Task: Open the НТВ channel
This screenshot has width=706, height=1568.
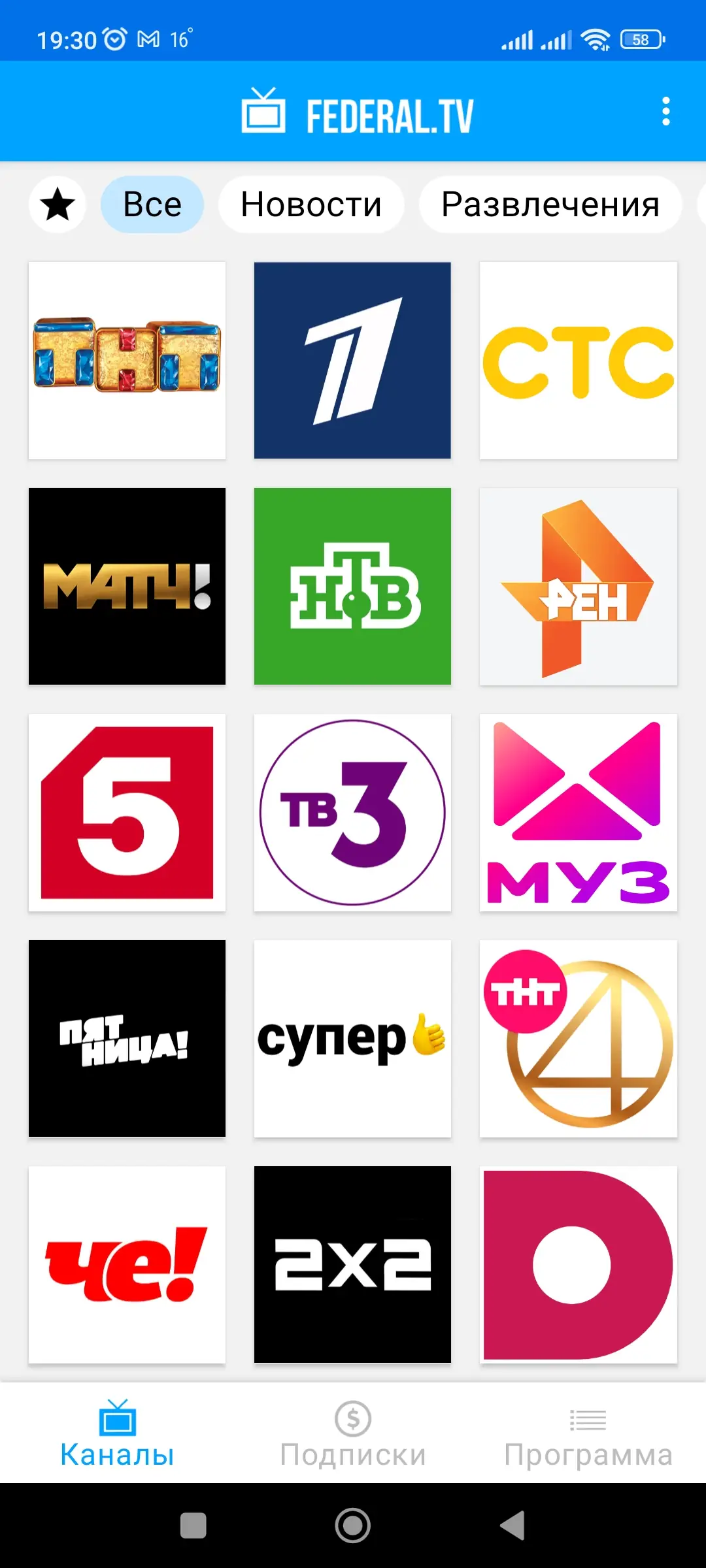Action: [x=352, y=586]
